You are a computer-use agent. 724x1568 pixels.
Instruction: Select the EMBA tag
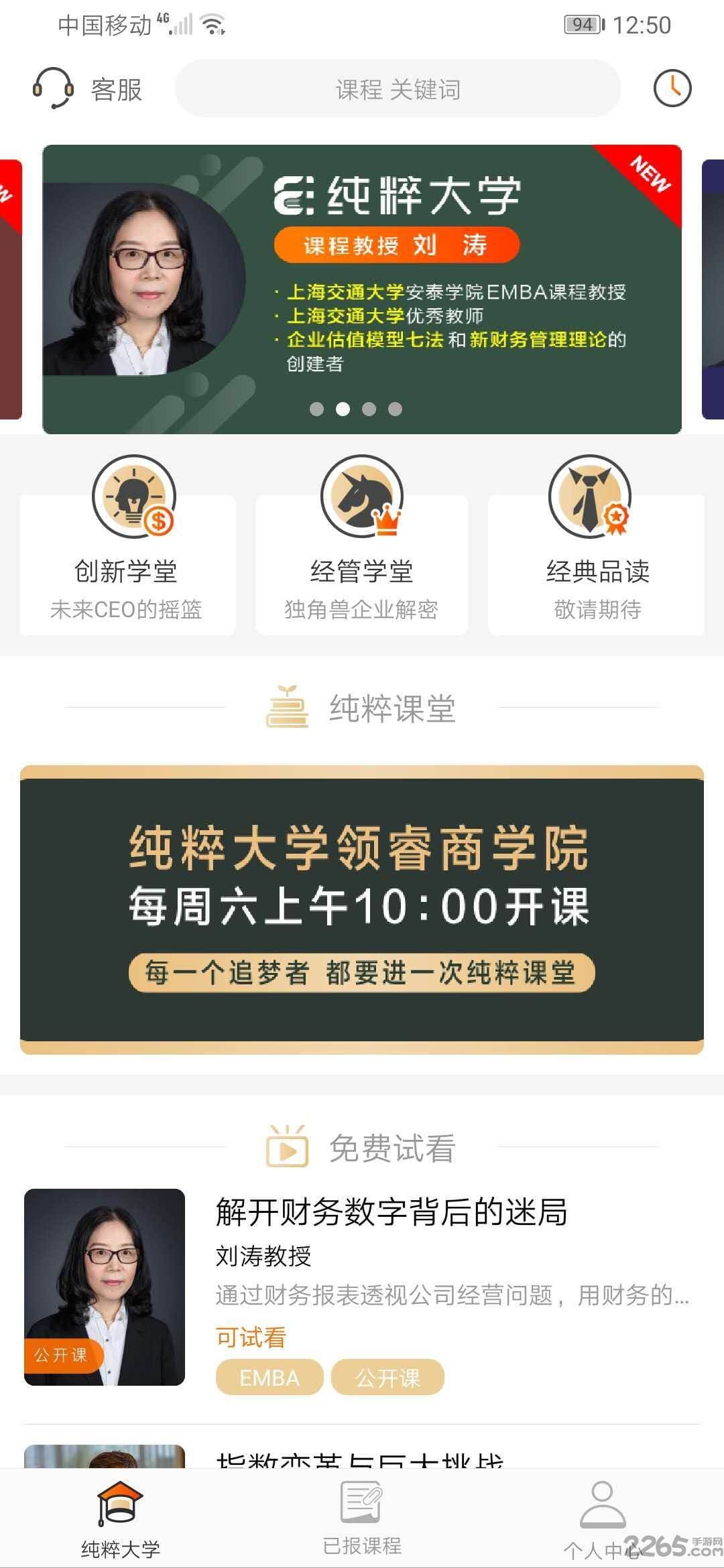point(269,1378)
